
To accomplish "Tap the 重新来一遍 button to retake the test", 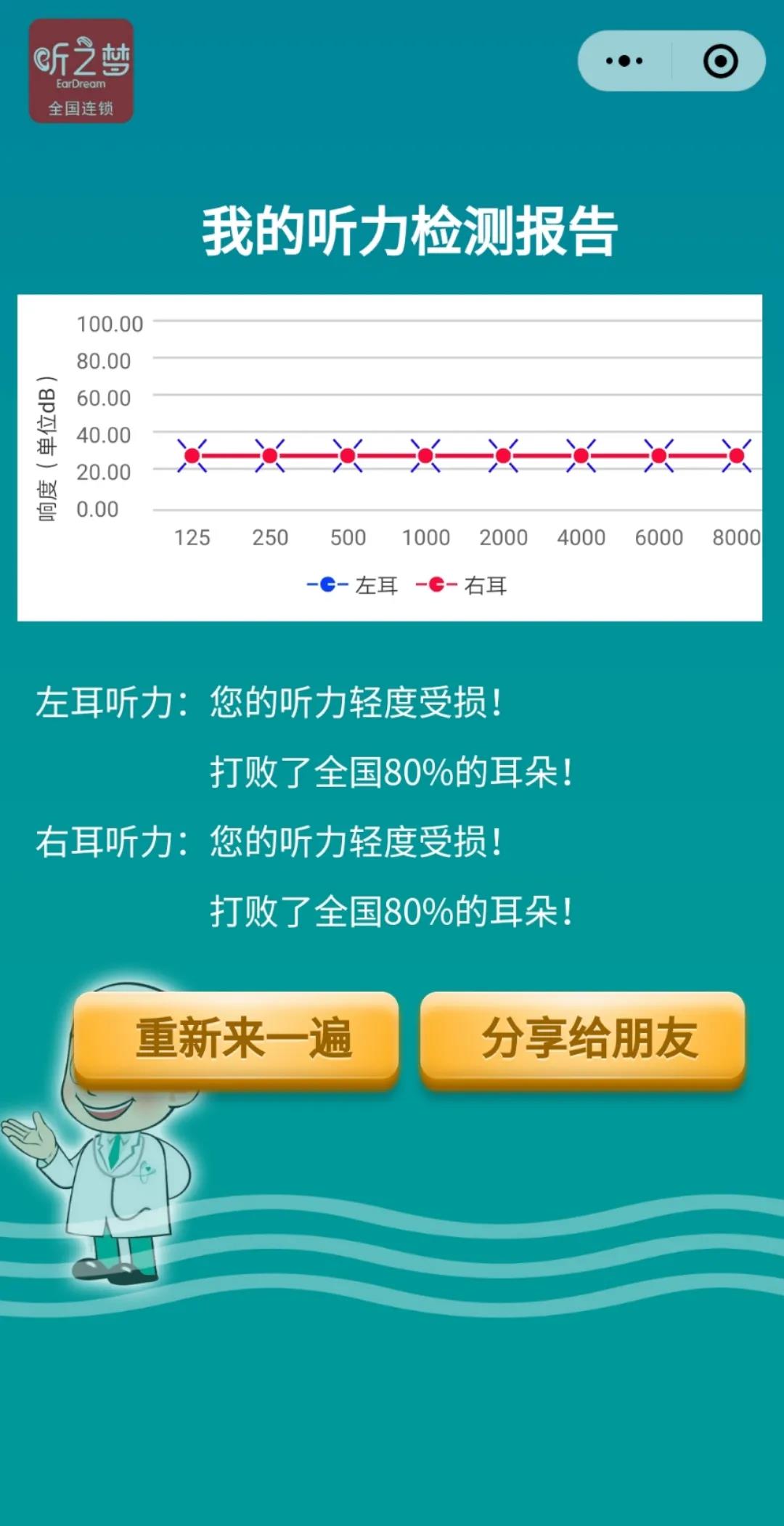I will click(x=237, y=1038).
